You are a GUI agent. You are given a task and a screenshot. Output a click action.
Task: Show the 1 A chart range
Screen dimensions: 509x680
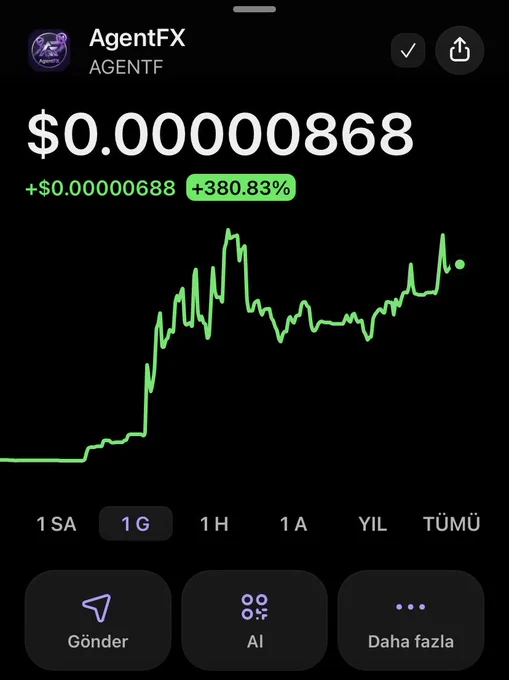294,524
